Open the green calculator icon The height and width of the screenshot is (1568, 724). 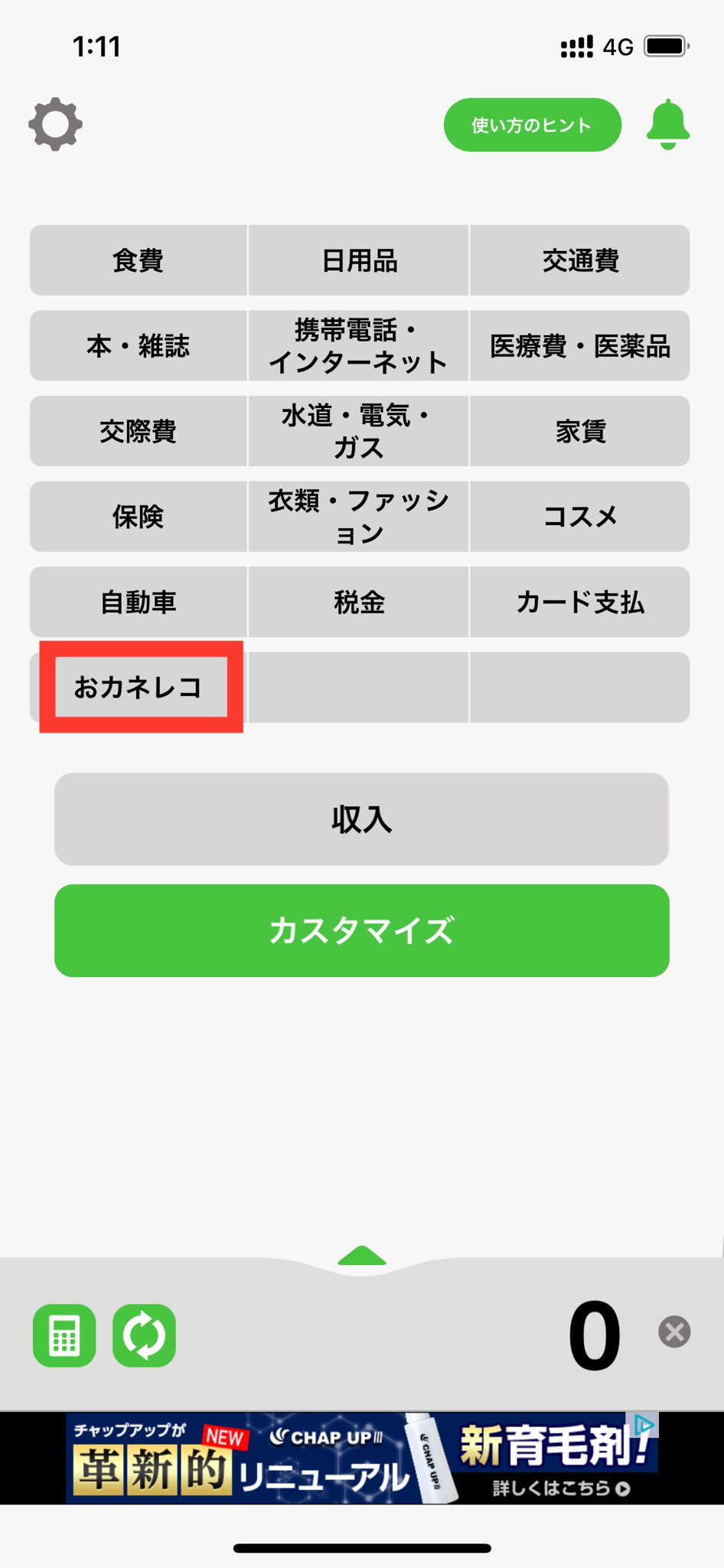pyautogui.click(x=64, y=1335)
